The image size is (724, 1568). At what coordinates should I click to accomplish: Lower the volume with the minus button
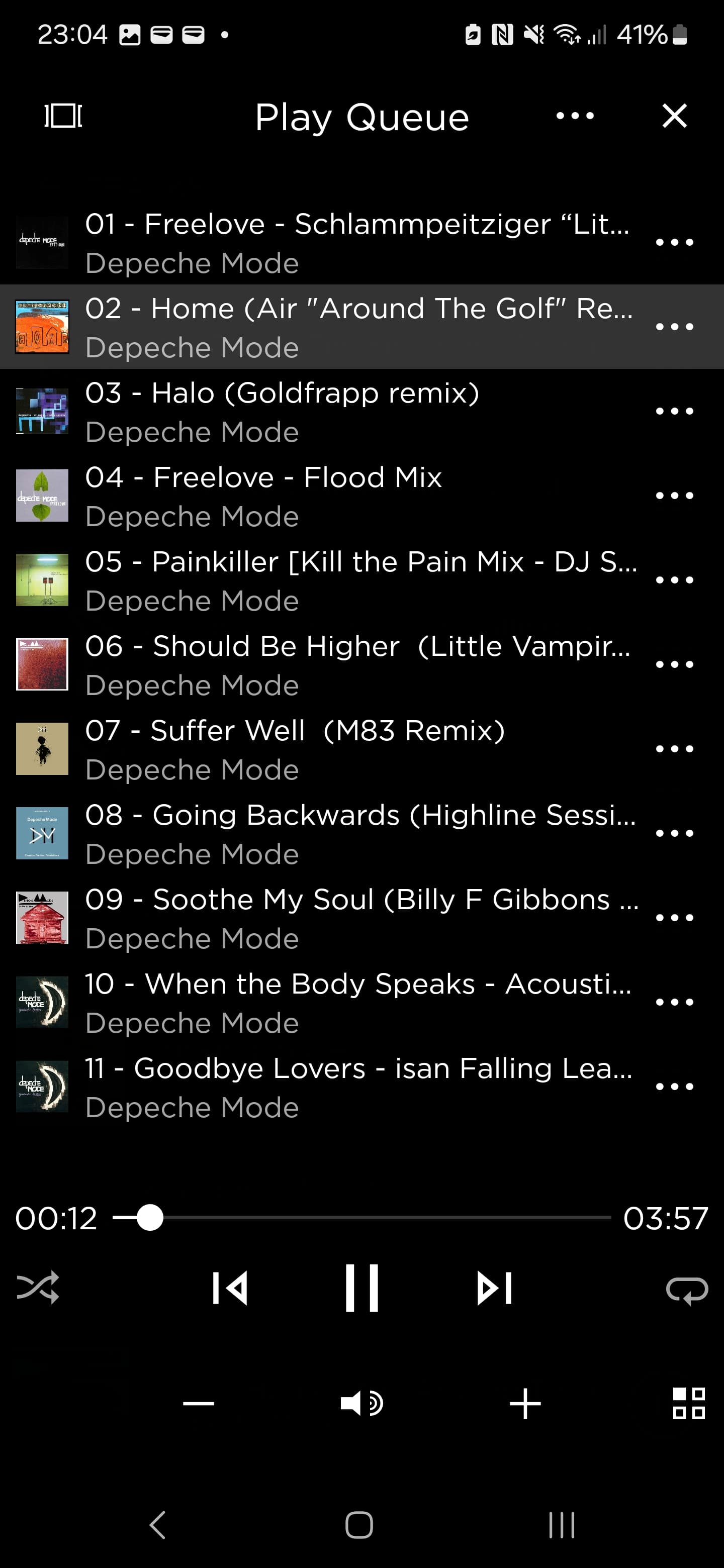[x=199, y=1404]
